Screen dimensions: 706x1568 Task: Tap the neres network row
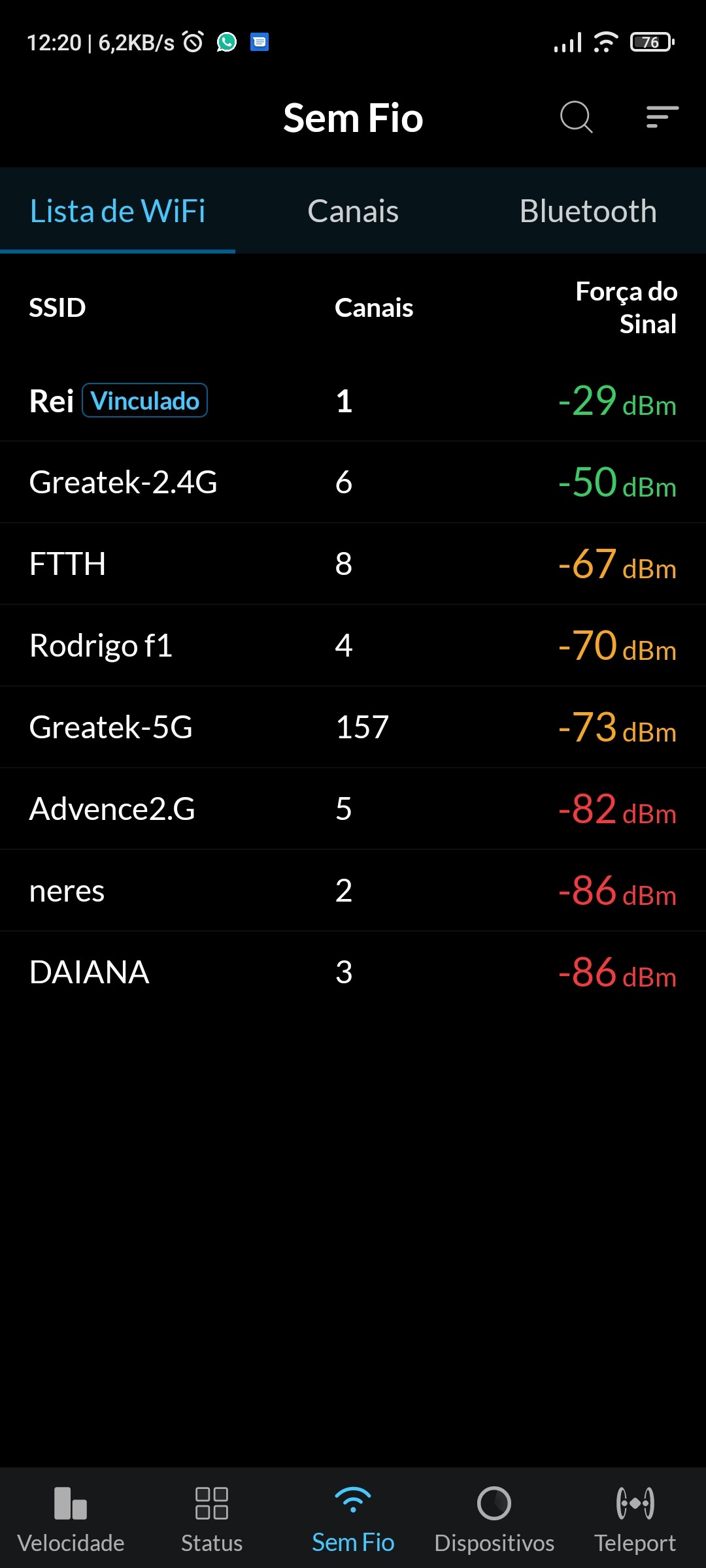[x=353, y=890]
